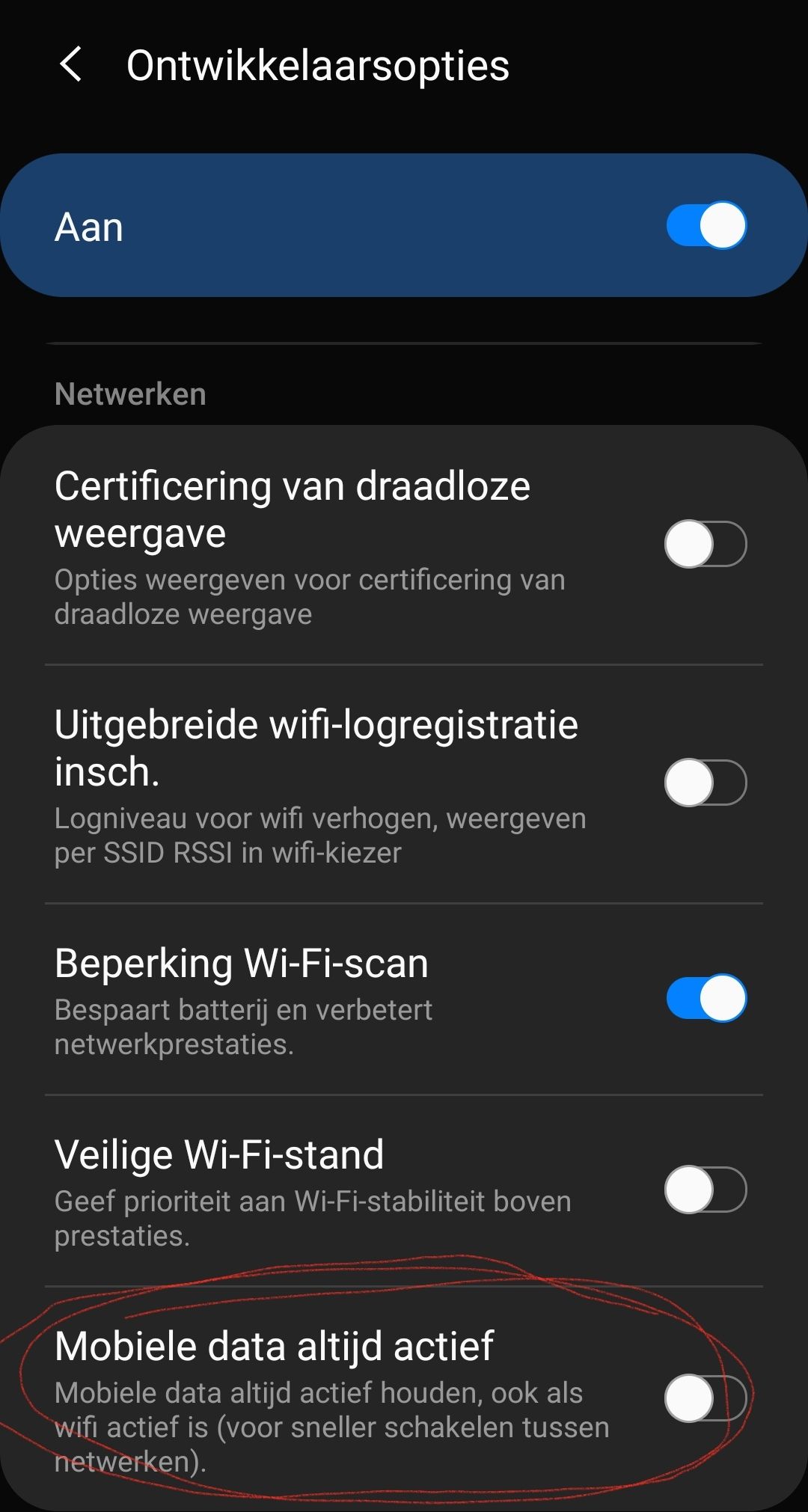This screenshot has height=1512, width=808.
Task: Turn off the main Aan developer options switch
Action: tap(706, 225)
